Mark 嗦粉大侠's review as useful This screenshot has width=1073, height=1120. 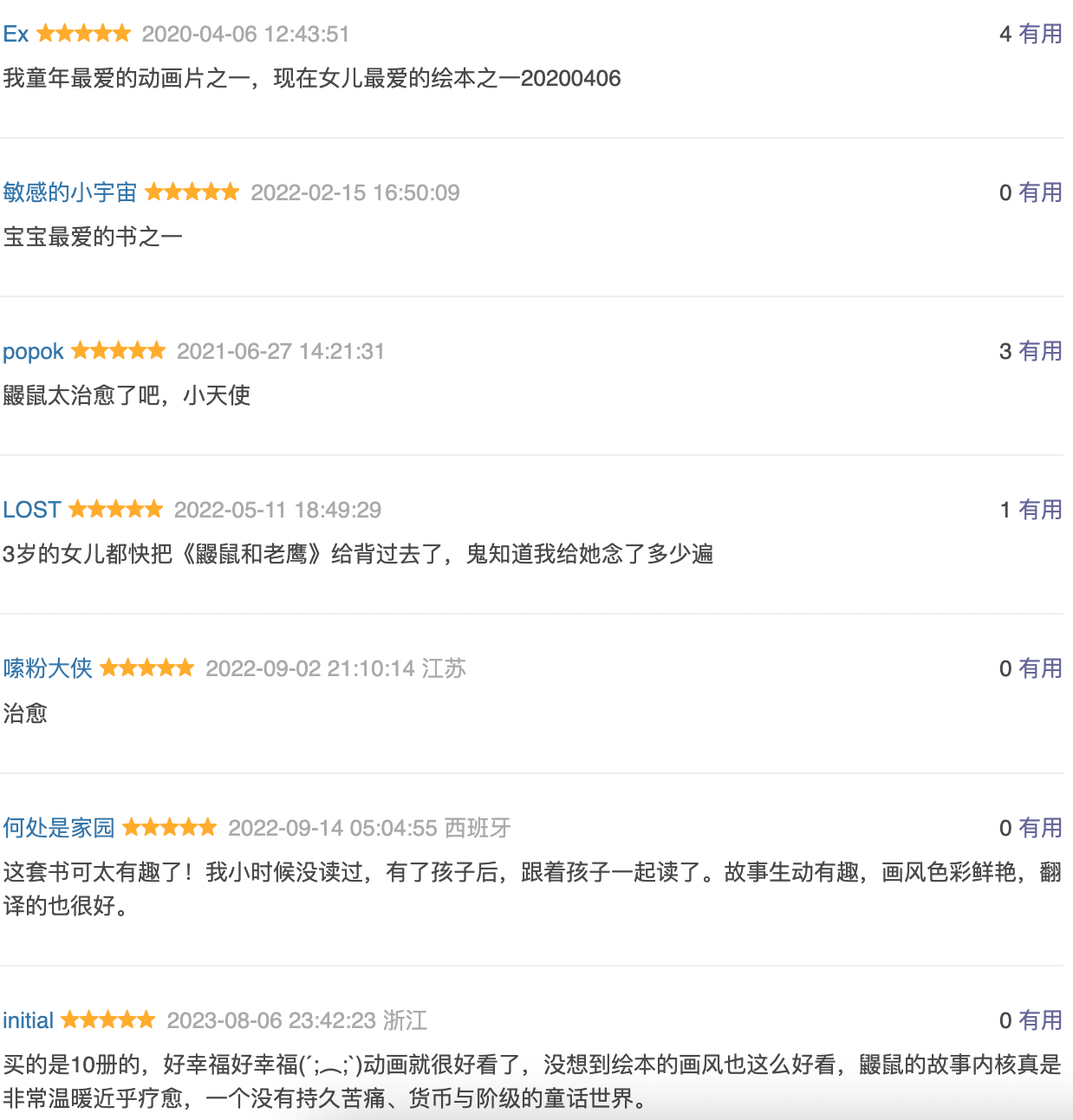(x=1040, y=668)
